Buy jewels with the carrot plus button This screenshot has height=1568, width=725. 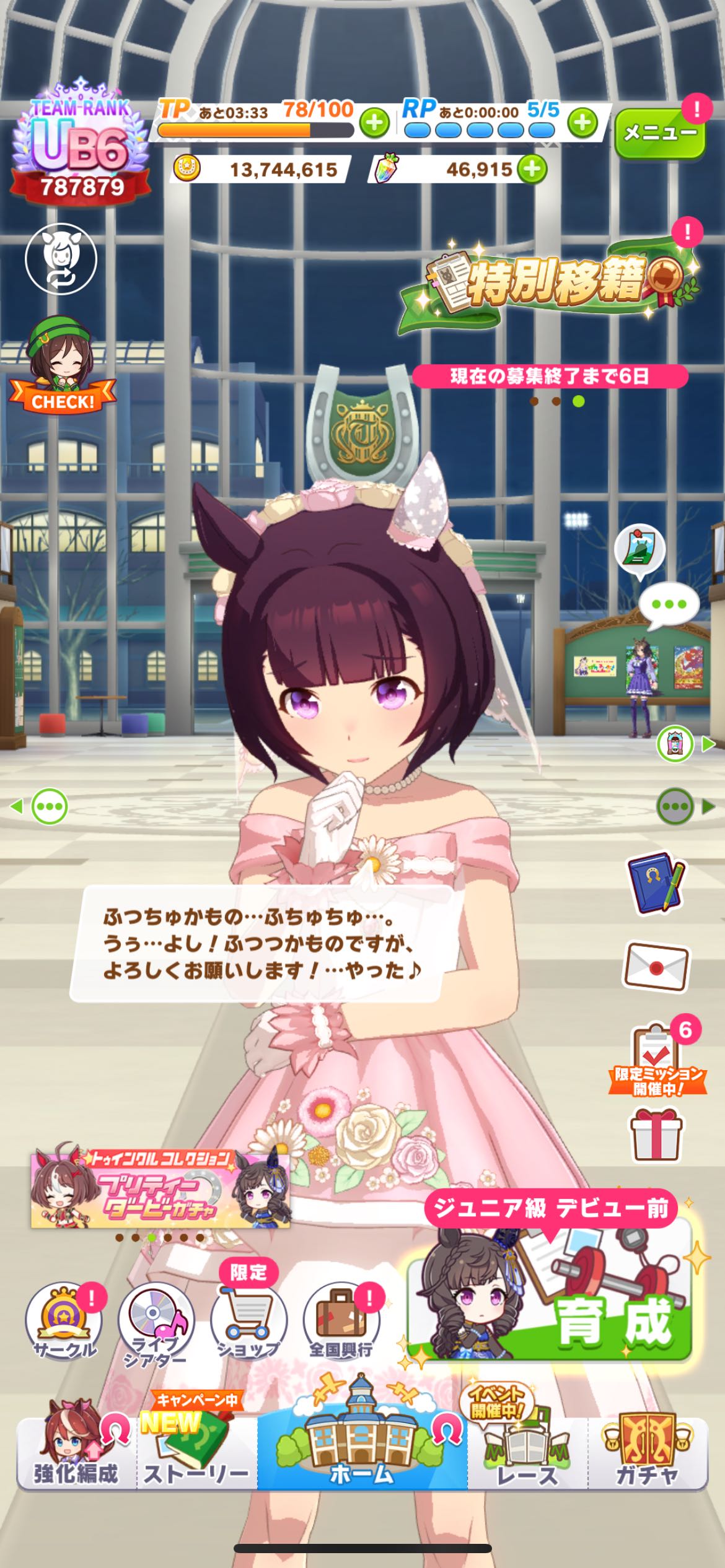pyautogui.click(x=532, y=169)
